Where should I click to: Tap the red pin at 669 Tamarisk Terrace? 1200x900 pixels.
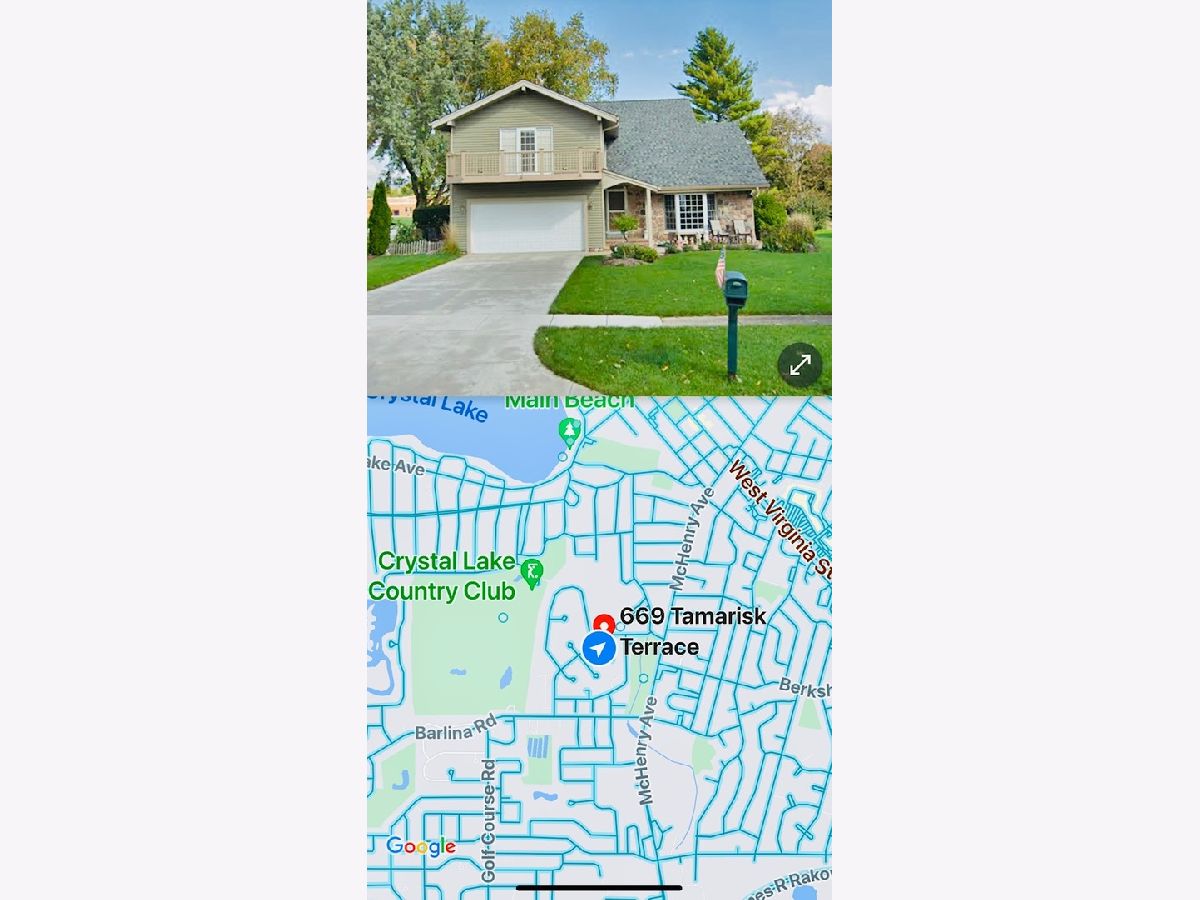pos(604,623)
